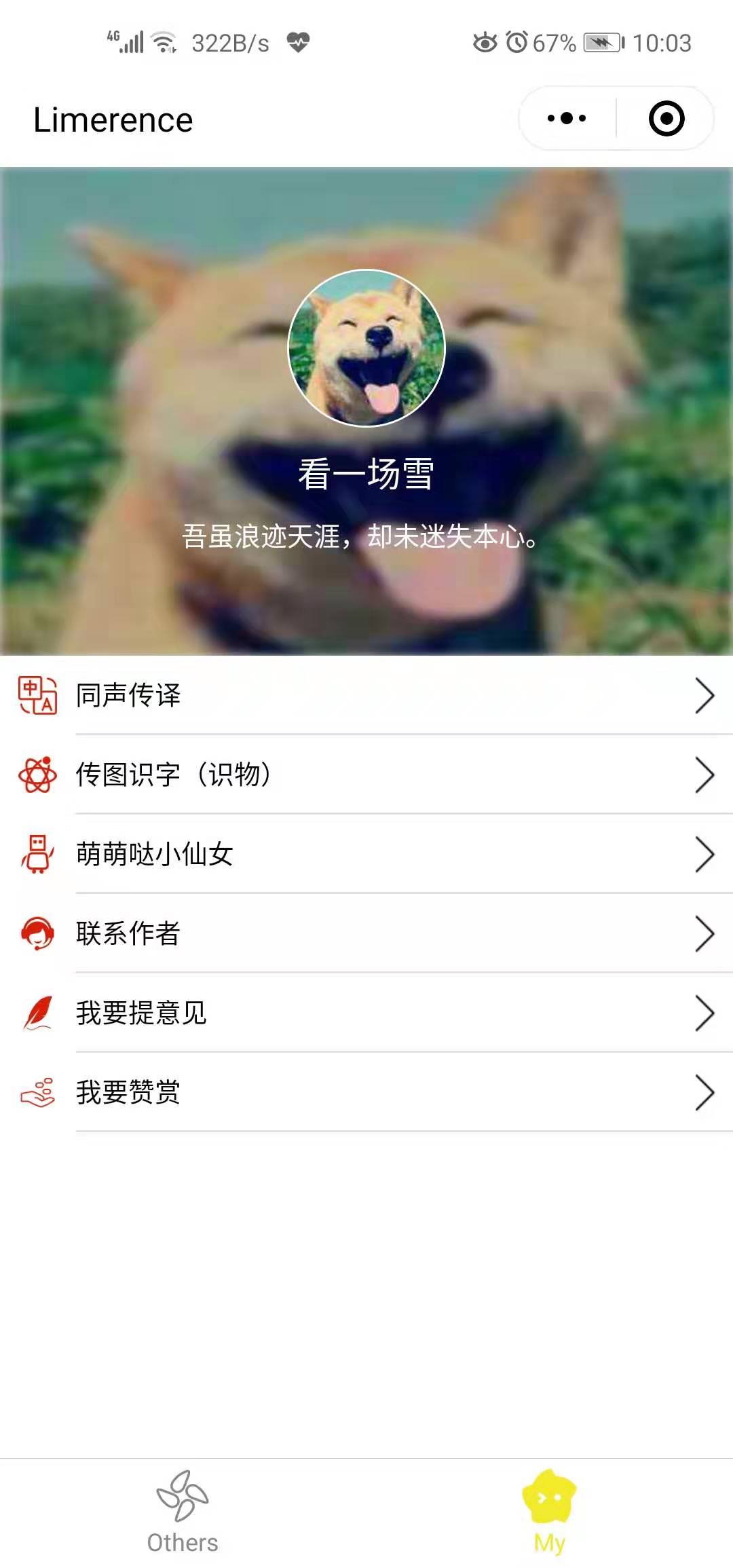Select the 同声传译 translation icon
733x1568 pixels.
(37, 694)
